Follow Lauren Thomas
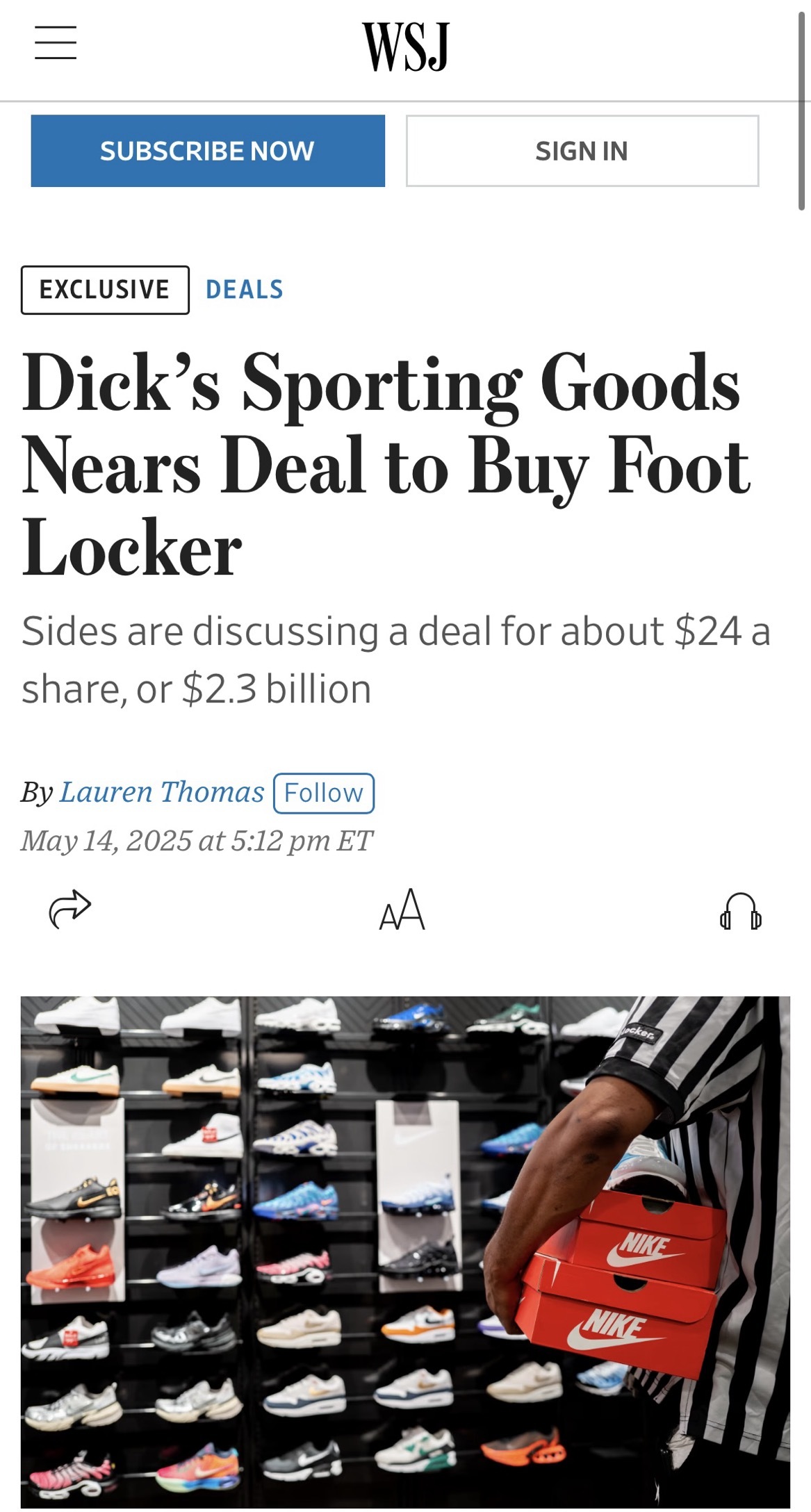This screenshot has height=1512, width=811. [324, 793]
